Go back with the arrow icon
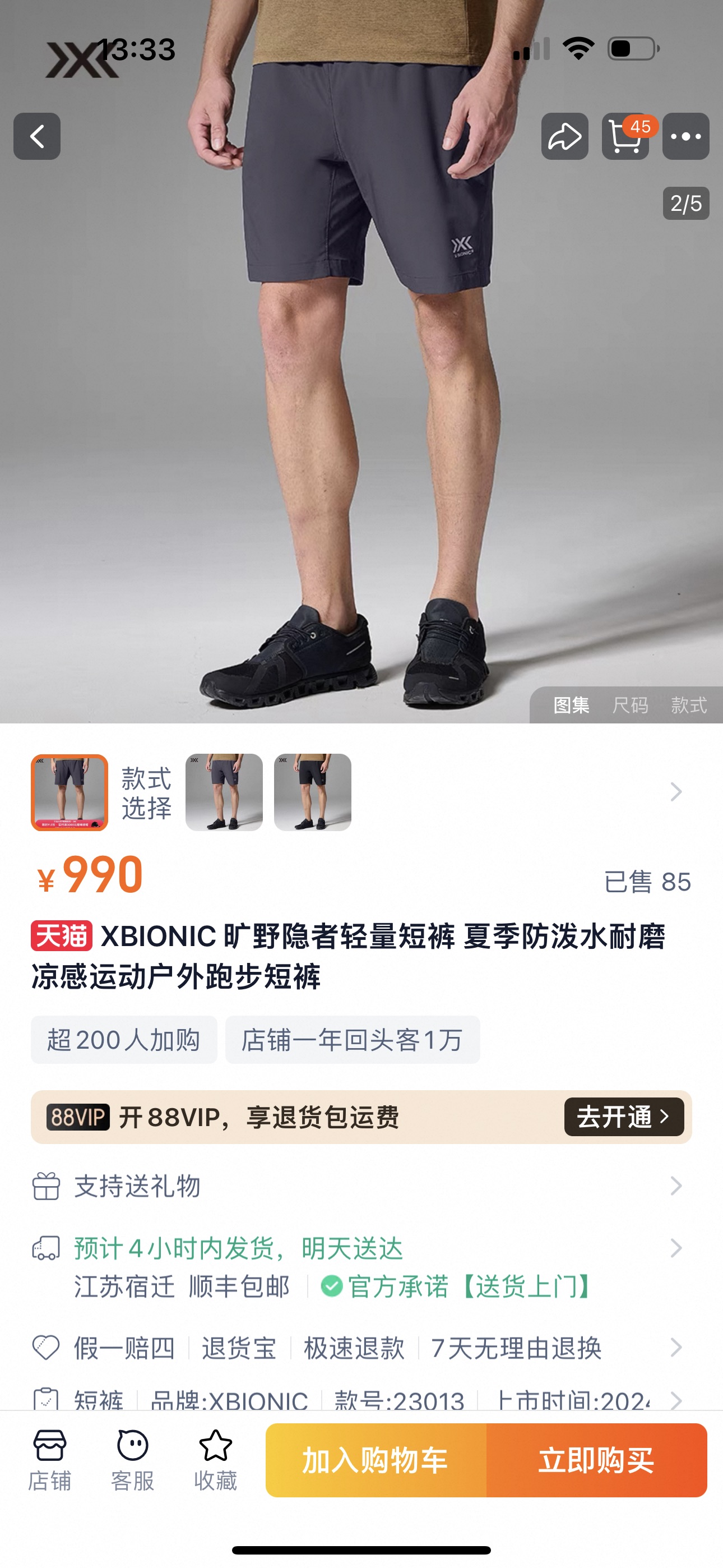 coord(37,136)
